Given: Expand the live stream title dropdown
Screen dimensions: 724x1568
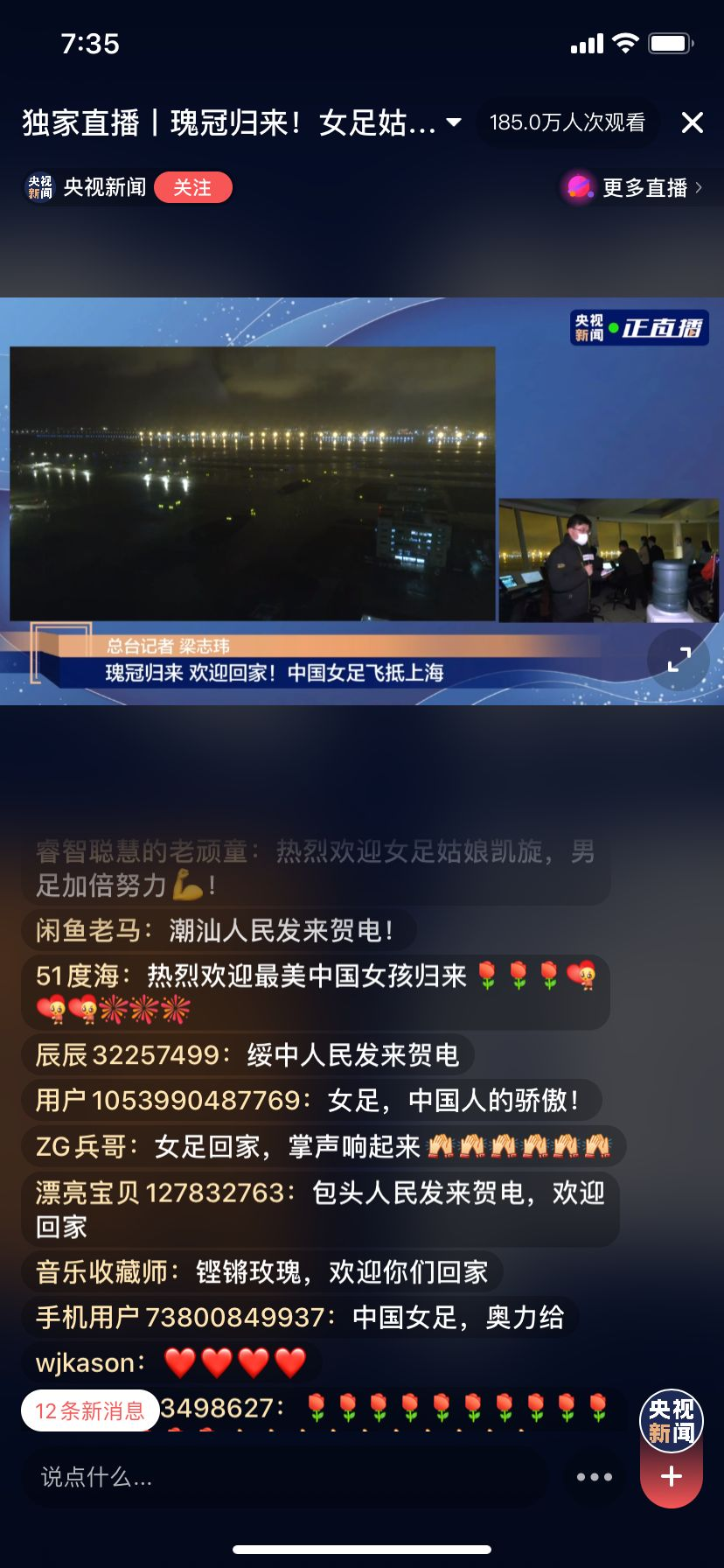Looking at the screenshot, I should point(454,122).
